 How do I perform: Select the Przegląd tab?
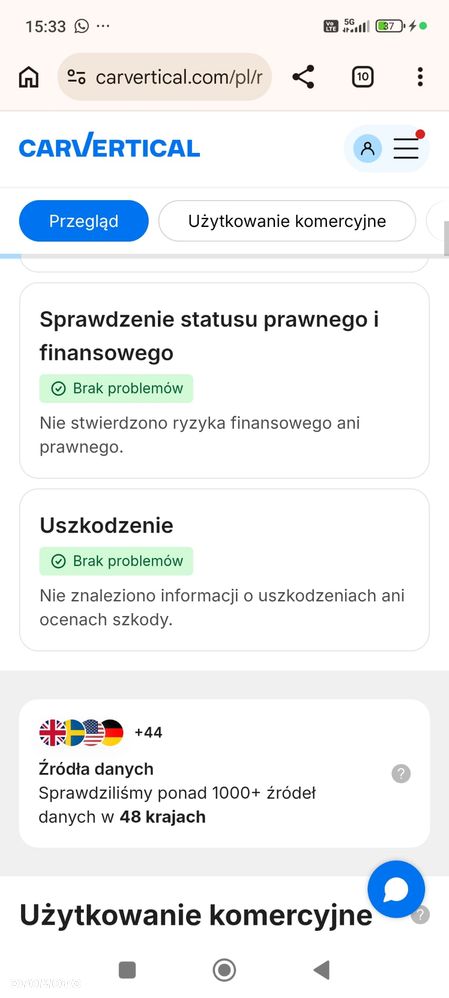(83, 221)
